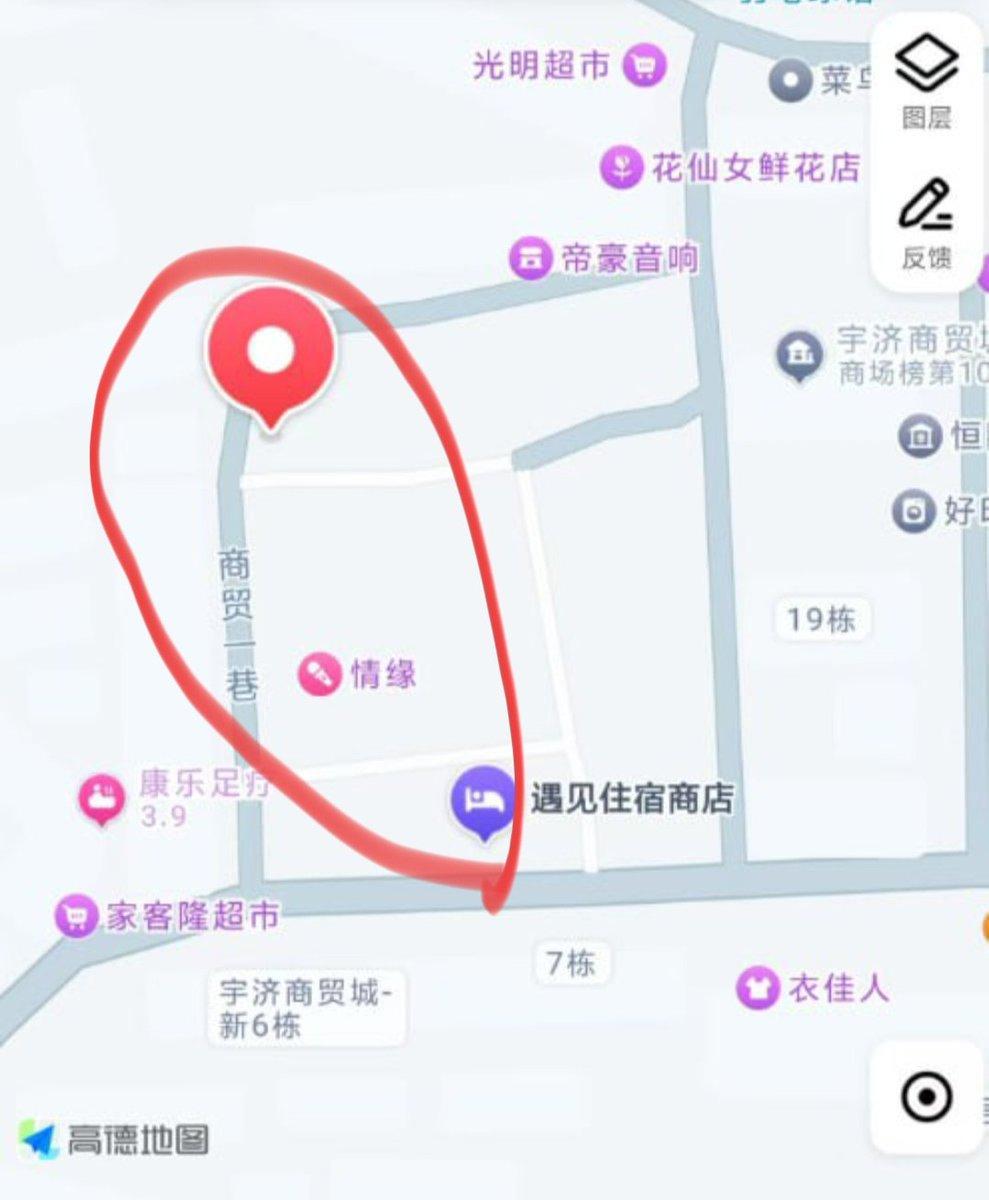Image resolution: width=989 pixels, height=1200 pixels.
Task: Open the 康乐足疗 foot massage marker
Action: pos(100,795)
